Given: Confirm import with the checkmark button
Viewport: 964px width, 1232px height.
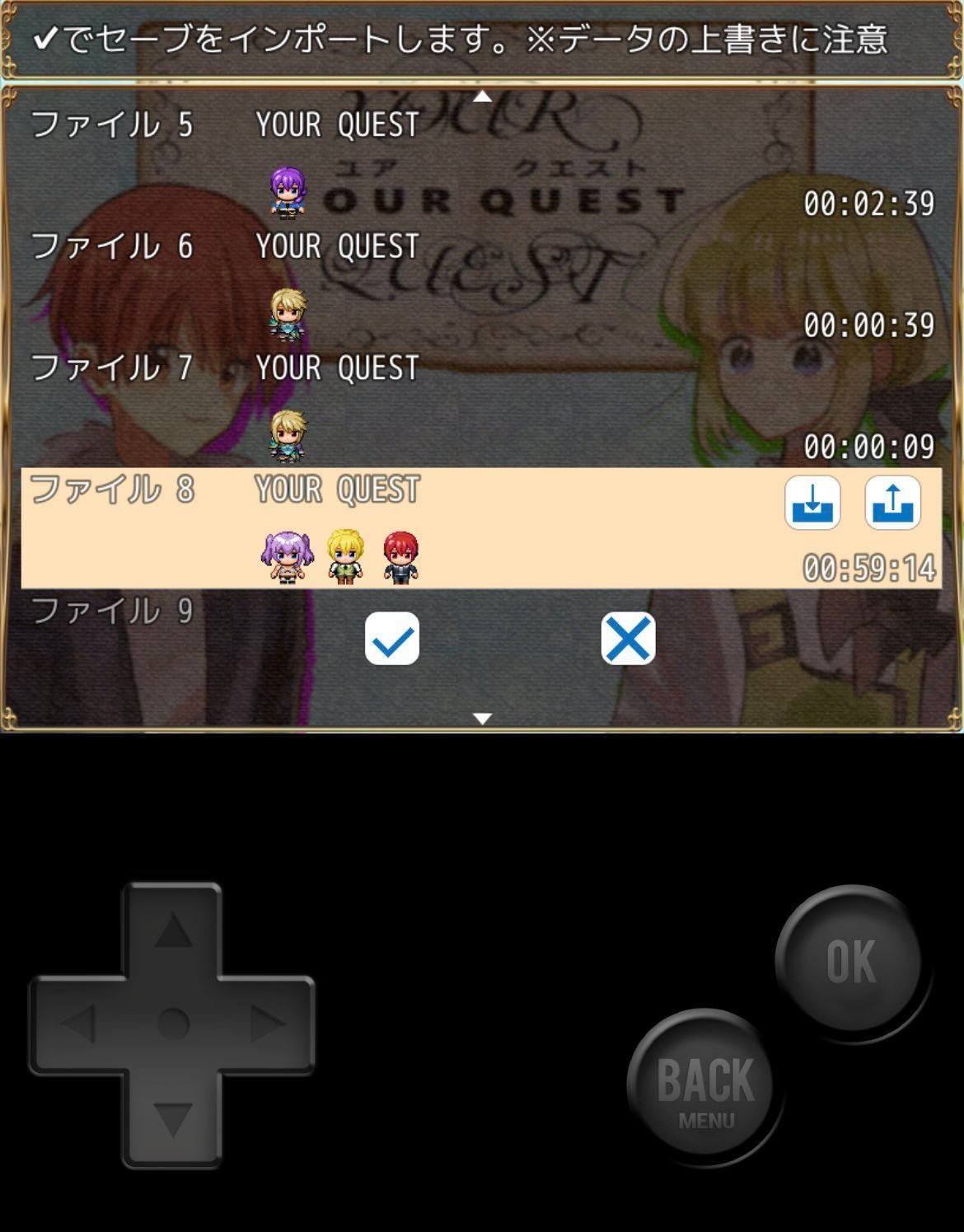Looking at the screenshot, I should coord(391,639).
